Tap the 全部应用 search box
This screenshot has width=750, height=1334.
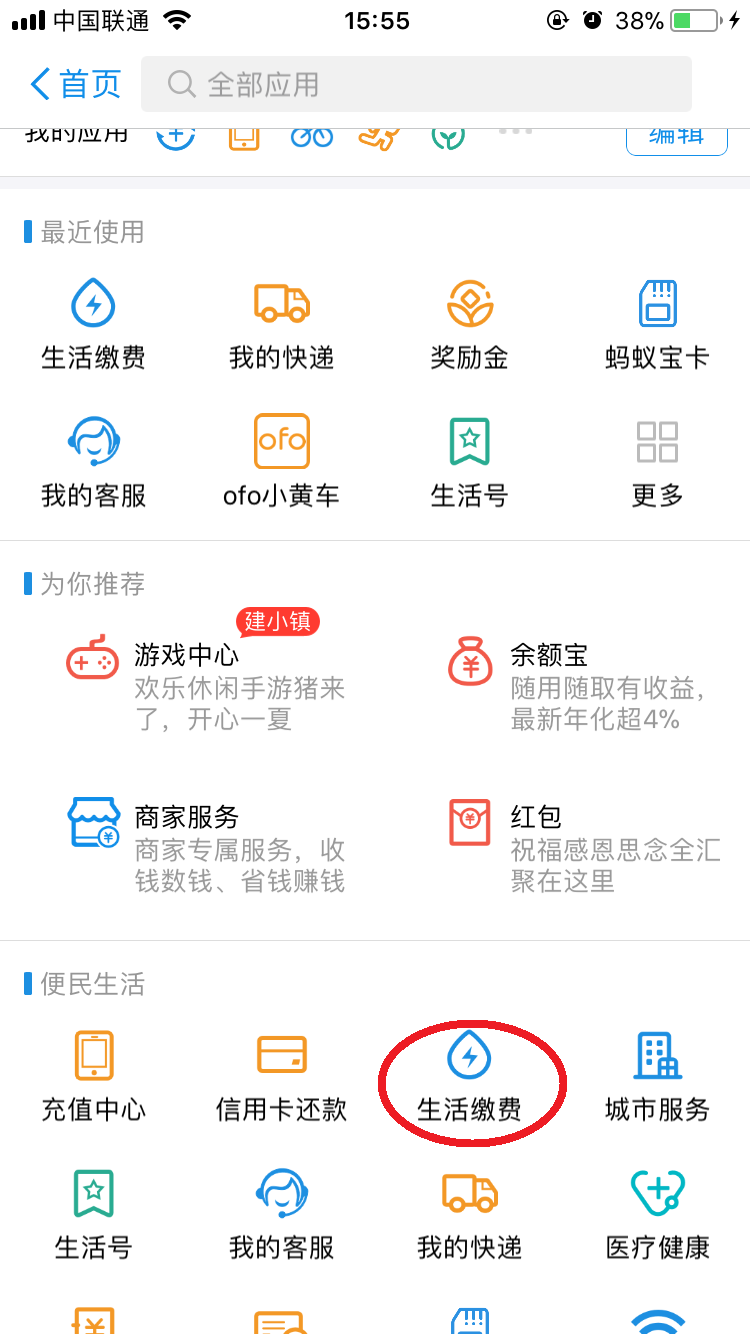coord(416,84)
